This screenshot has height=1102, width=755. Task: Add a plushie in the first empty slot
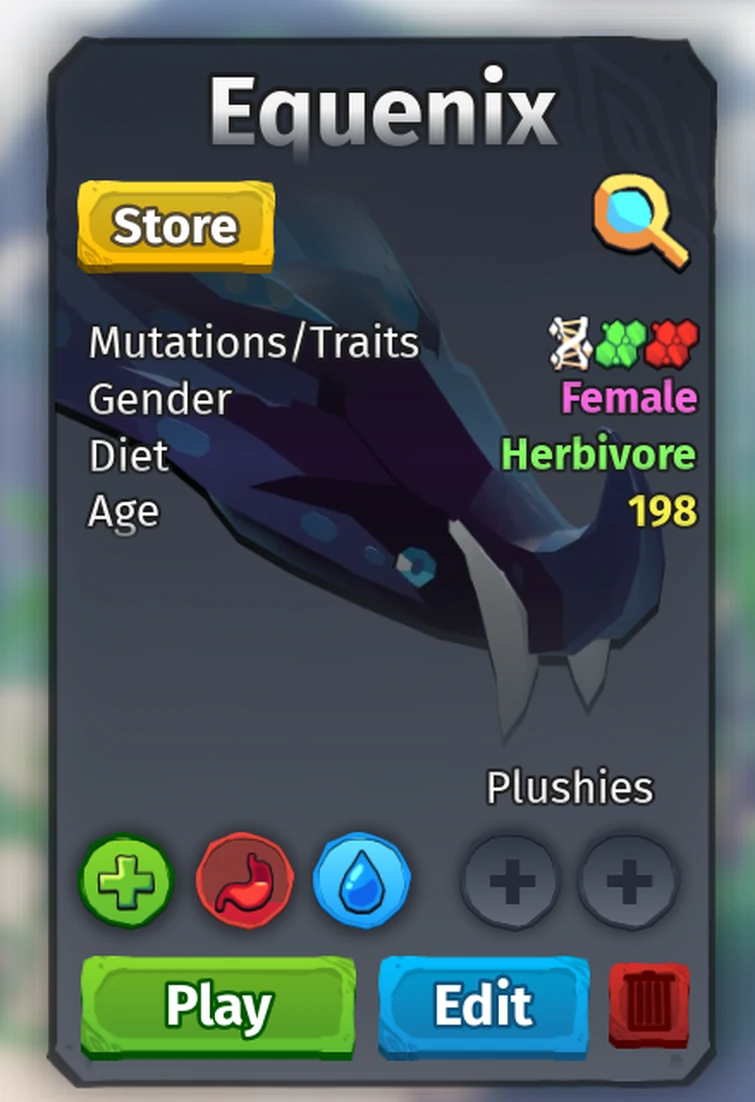510,882
